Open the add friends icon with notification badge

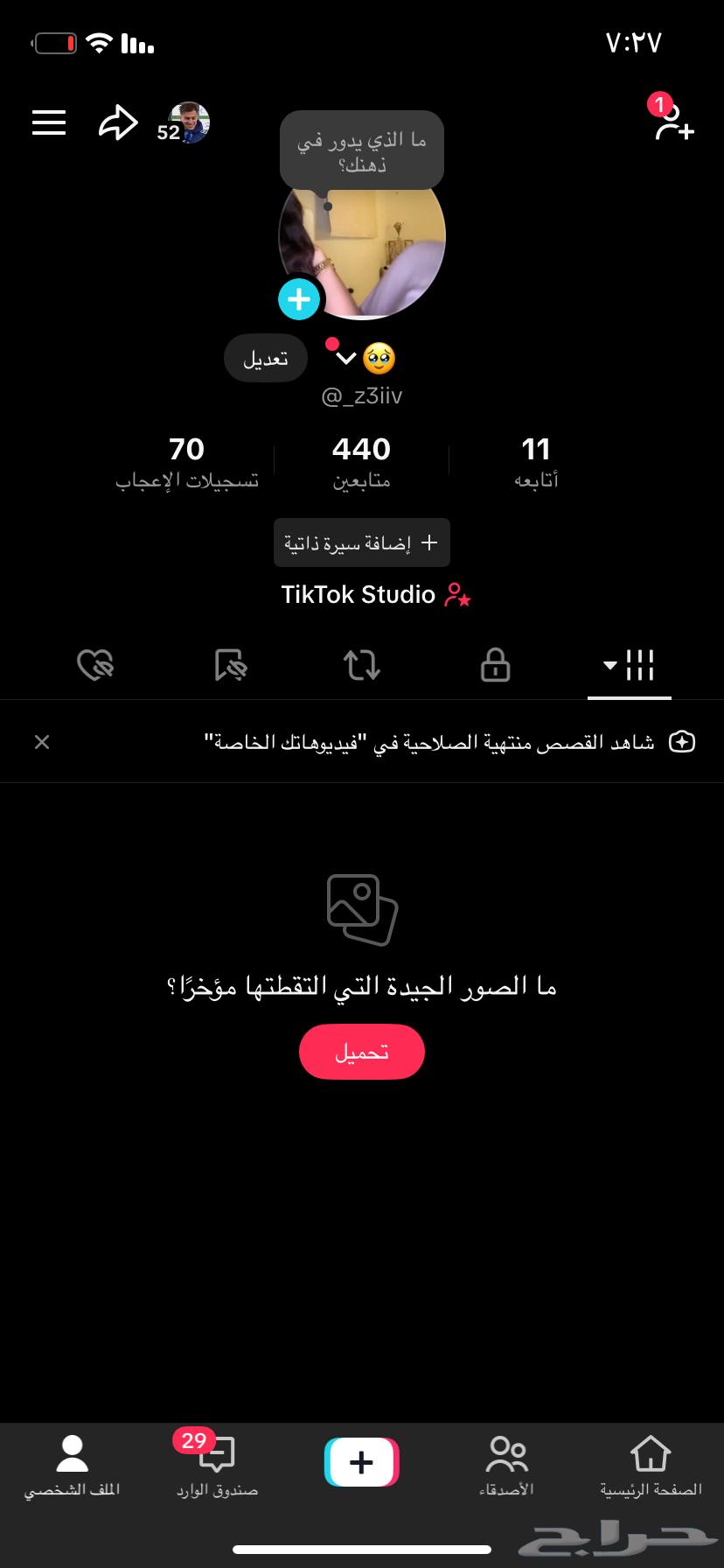click(x=672, y=128)
